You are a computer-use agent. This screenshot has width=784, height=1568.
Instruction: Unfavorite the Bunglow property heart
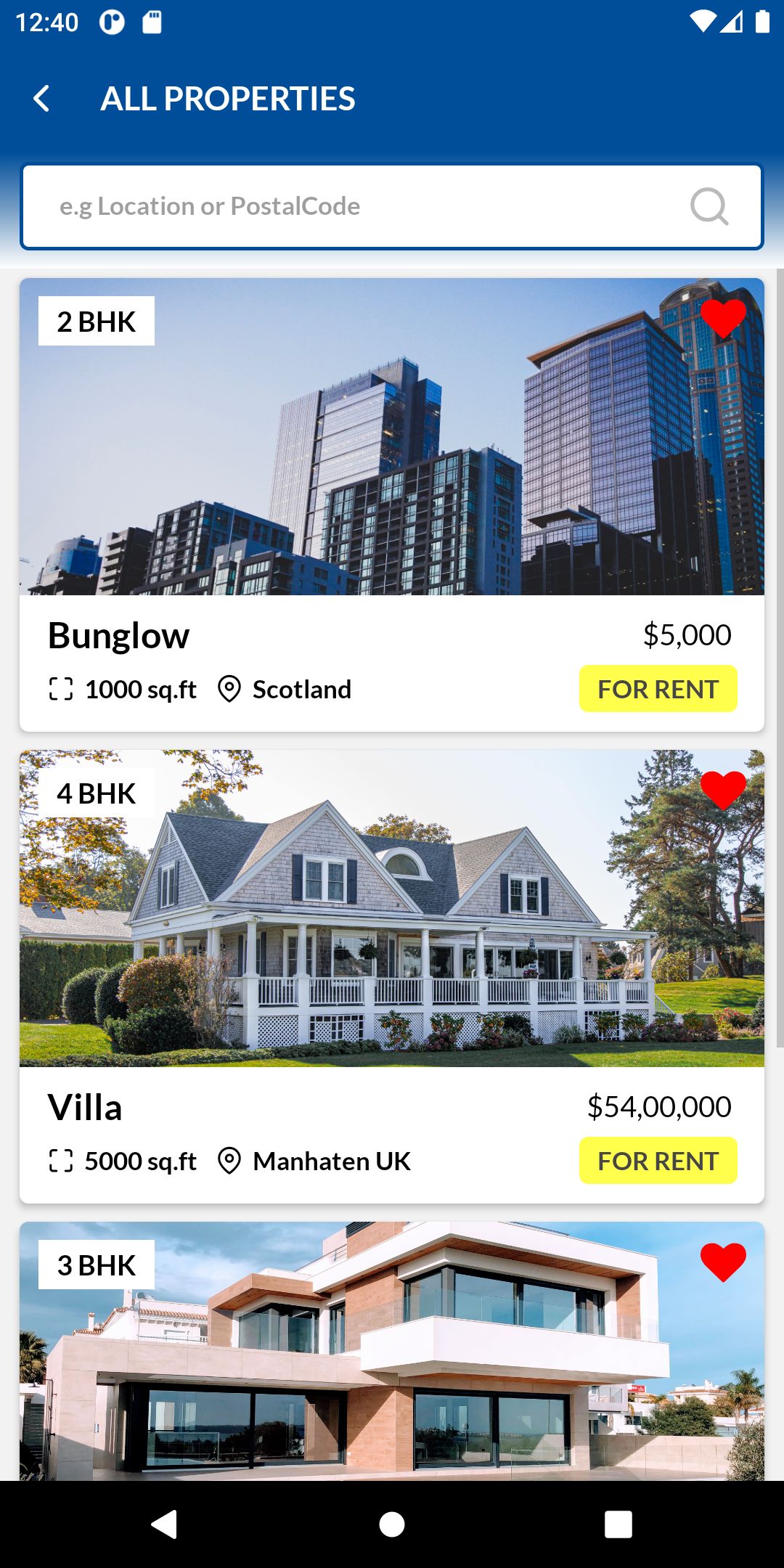[723, 318]
